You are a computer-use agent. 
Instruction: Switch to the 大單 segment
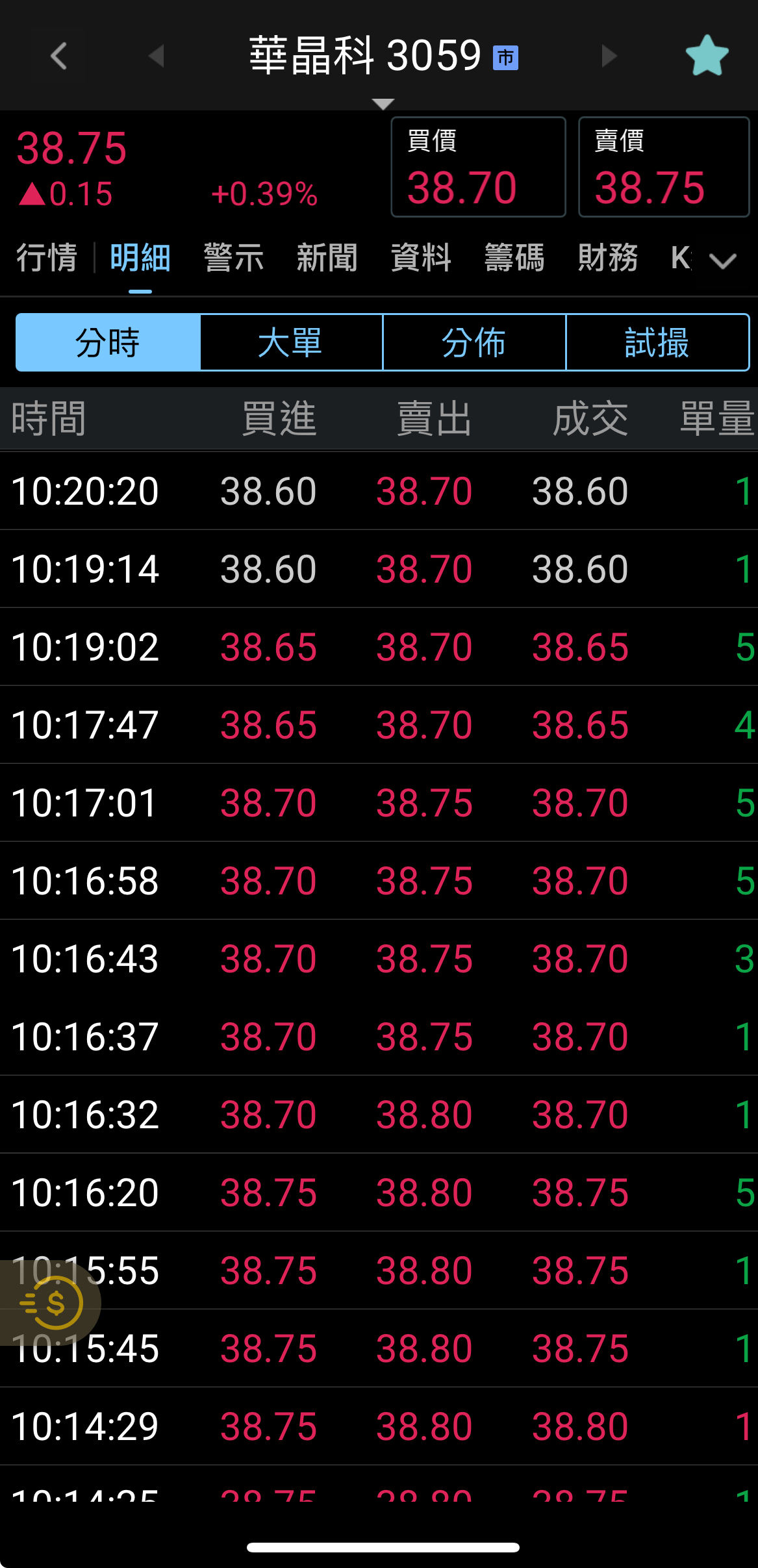pyautogui.click(x=291, y=342)
